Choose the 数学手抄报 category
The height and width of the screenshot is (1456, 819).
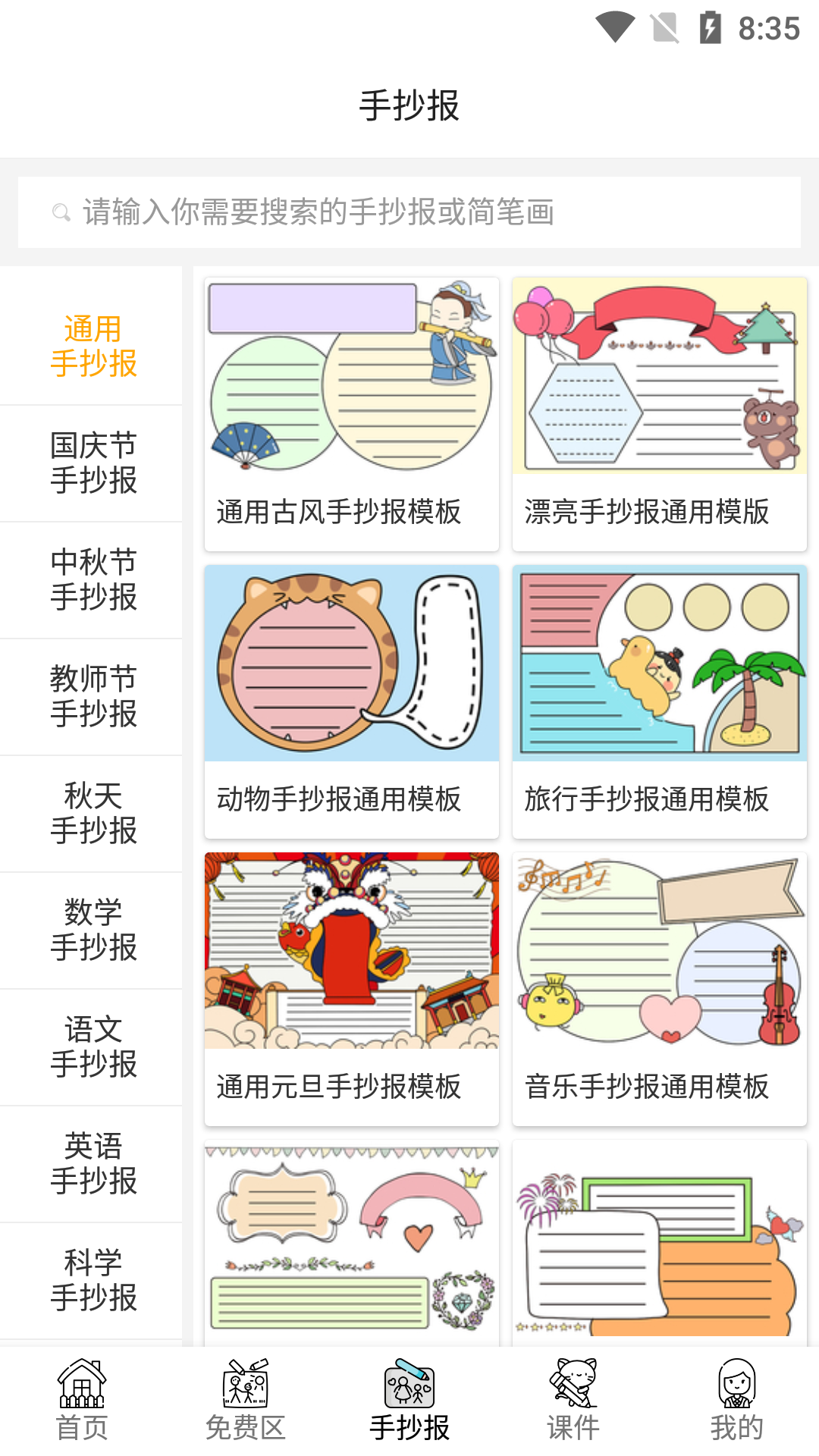(x=93, y=930)
